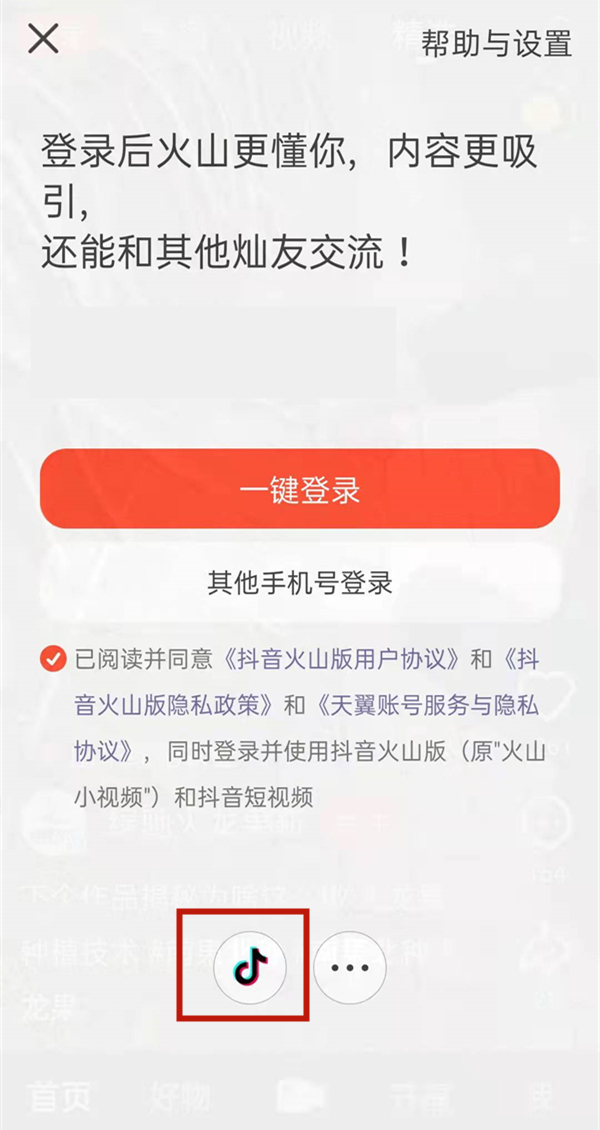Uncheck the agreement checkbox
The height and width of the screenshot is (1130, 600).
(52, 661)
